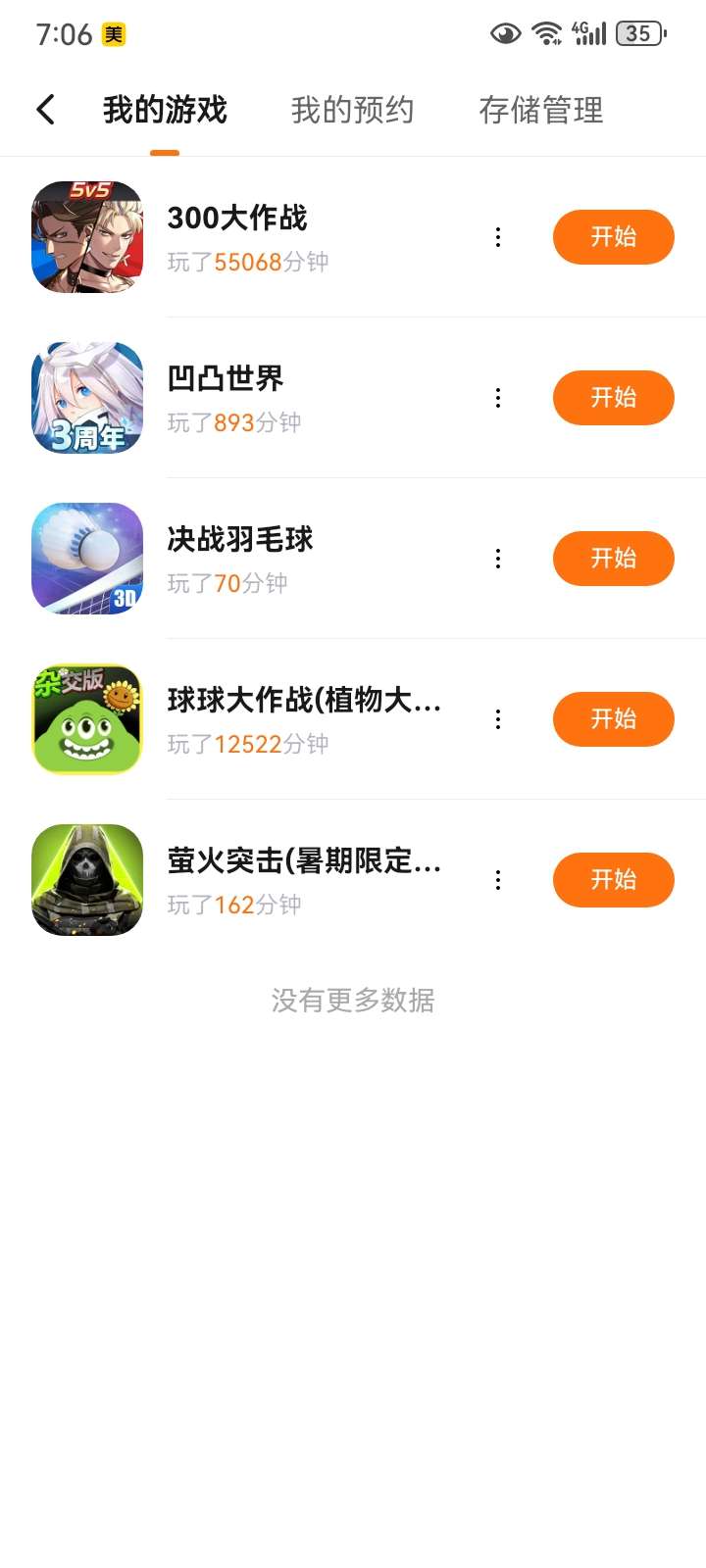Screen dimensions: 706x1568
Task: Switch to the 我的预约 tab
Action: click(352, 110)
